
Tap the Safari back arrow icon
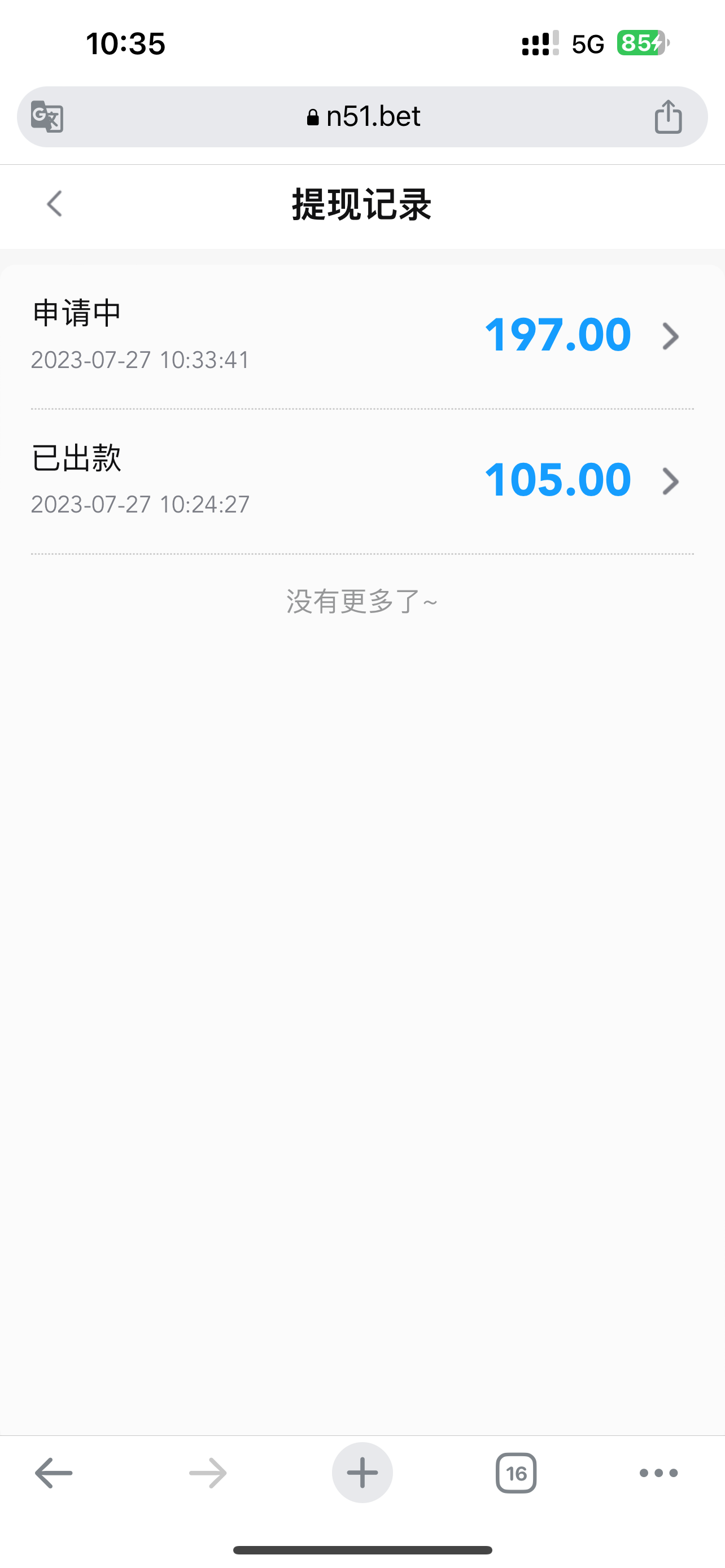point(52,1473)
